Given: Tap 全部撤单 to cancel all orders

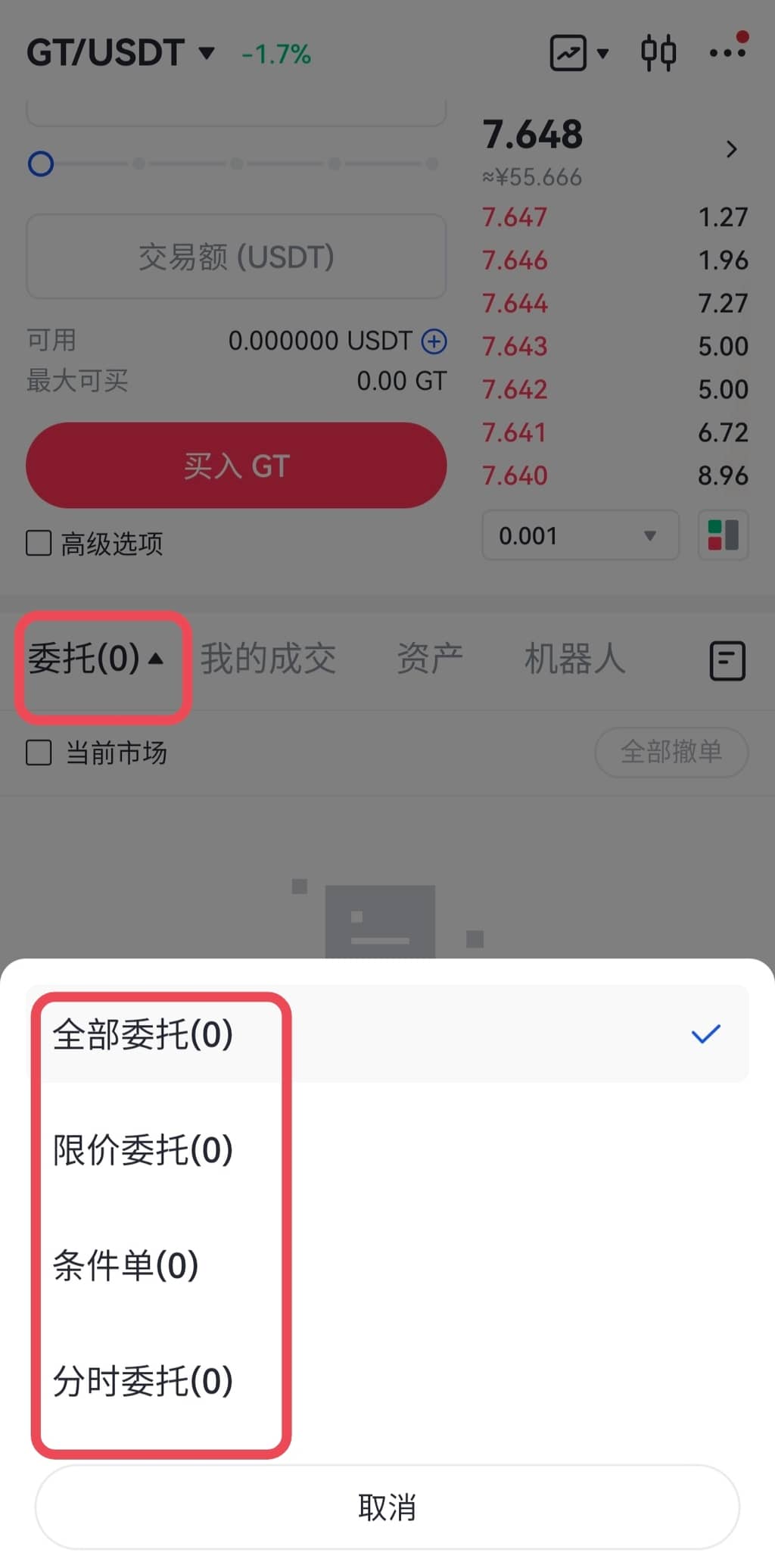Looking at the screenshot, I should (671, 753).
